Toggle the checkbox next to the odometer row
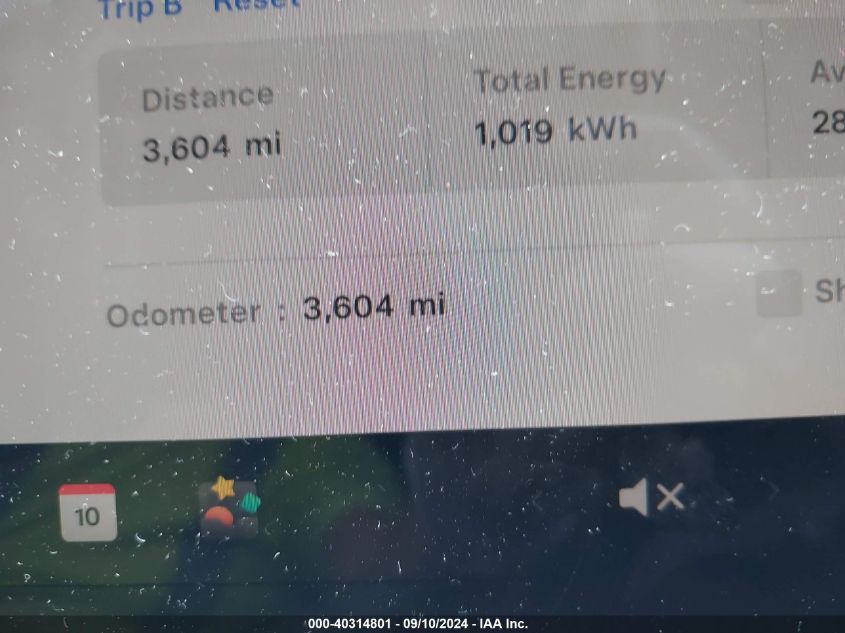 [x=779, y=293]
